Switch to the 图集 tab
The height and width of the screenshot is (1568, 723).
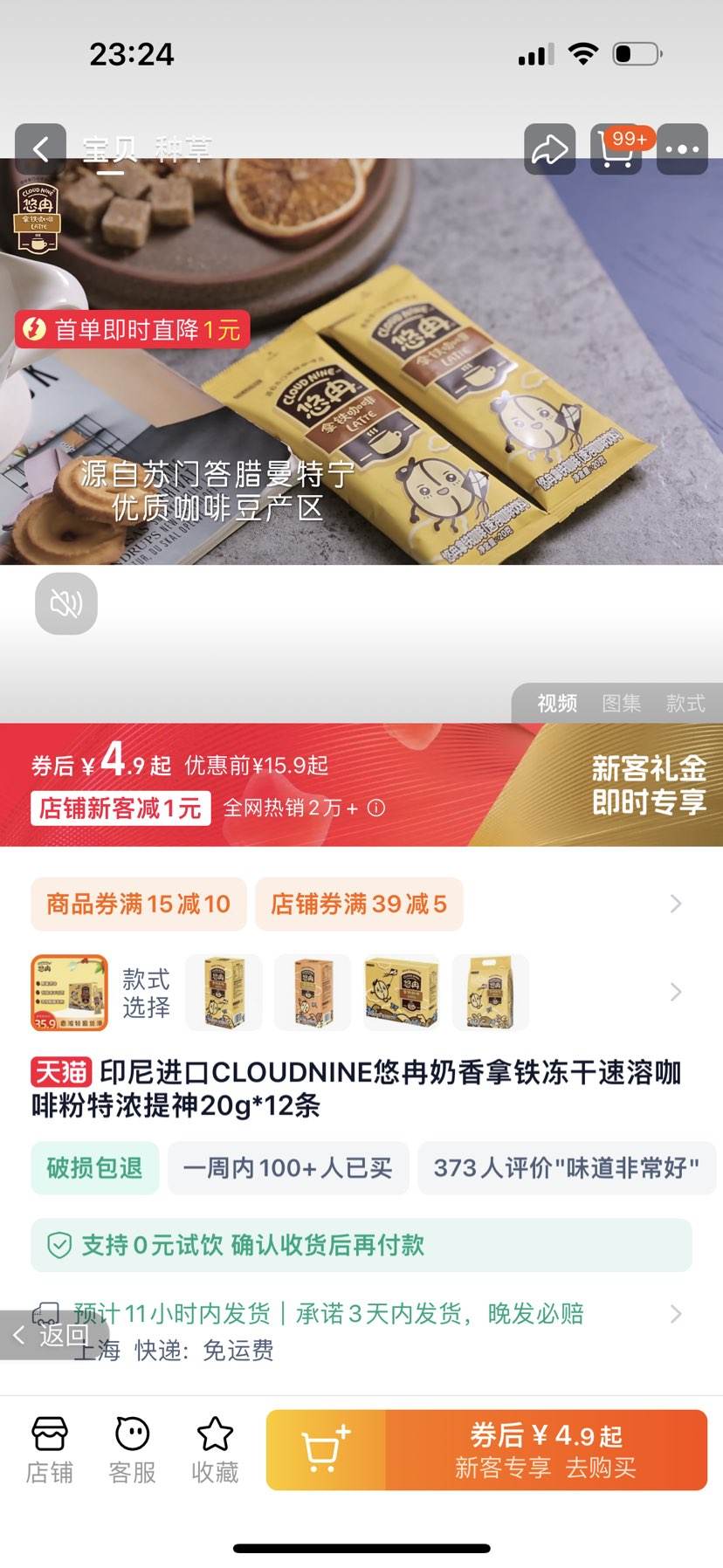click(621, 704)
